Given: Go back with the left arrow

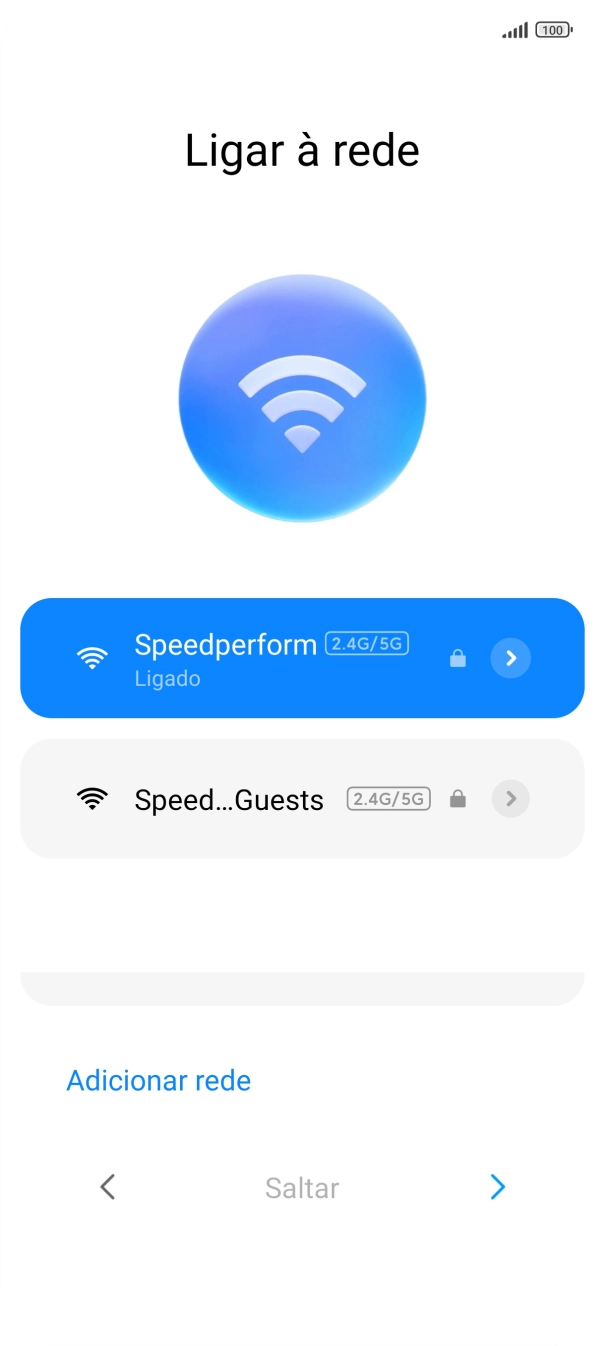Looking at the screenshot, I should 108,1187.
